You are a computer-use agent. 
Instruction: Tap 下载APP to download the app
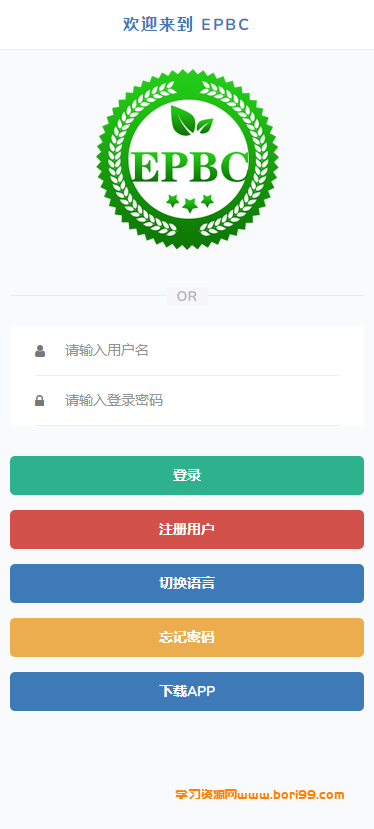click(x=187, y=691)
